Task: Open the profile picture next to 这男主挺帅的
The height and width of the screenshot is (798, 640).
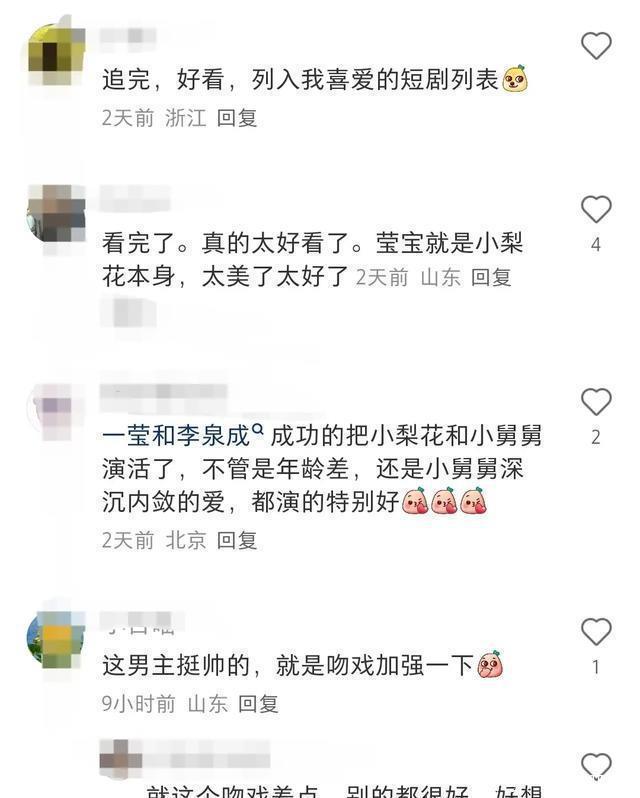Action: [x=56, y=639]
